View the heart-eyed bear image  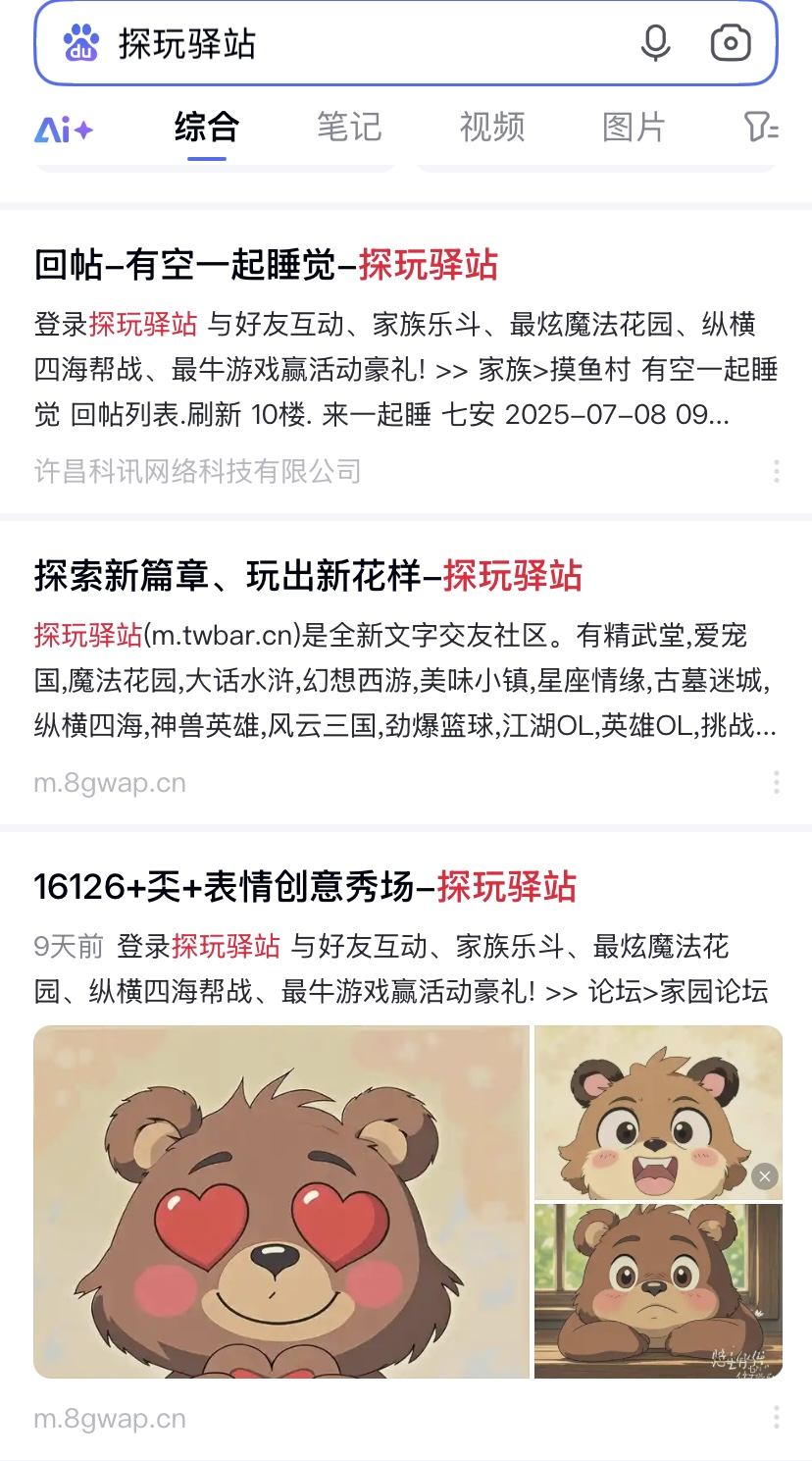[x=281, y=1201]
